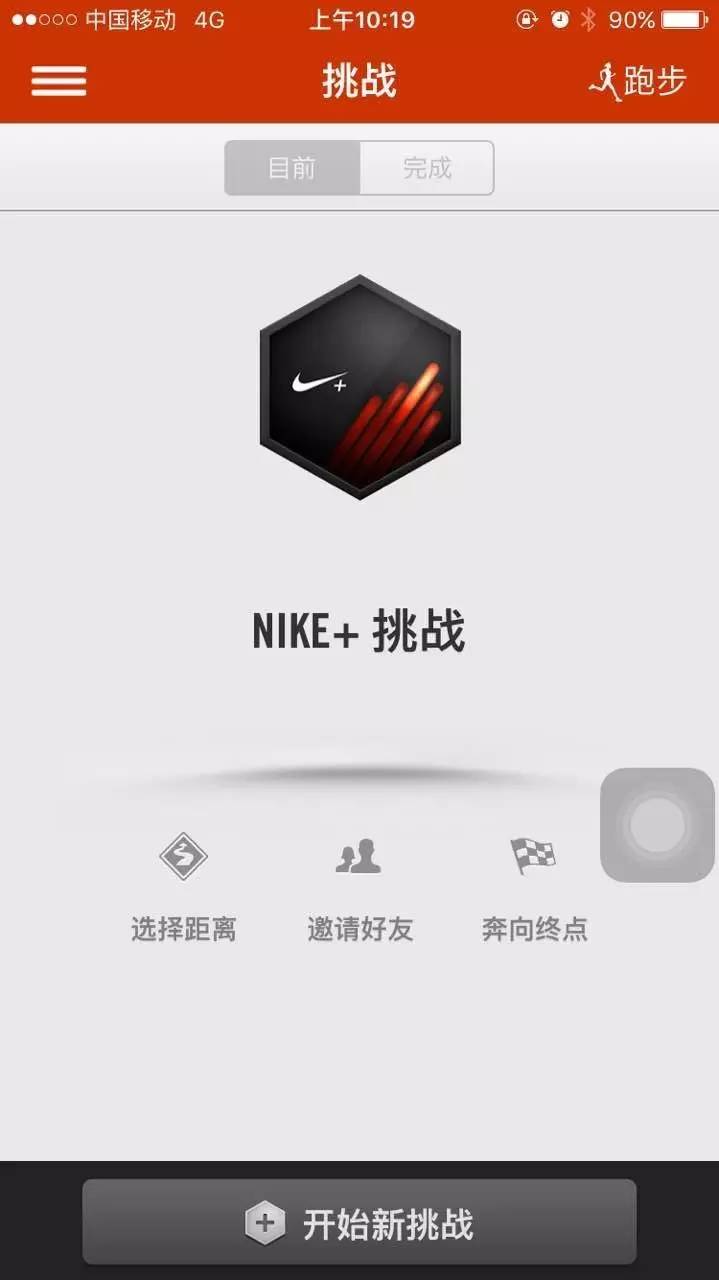Viewport: 719px width, 1280px height.
Task: Open the hamburger side menu
Action: (59, 81)
